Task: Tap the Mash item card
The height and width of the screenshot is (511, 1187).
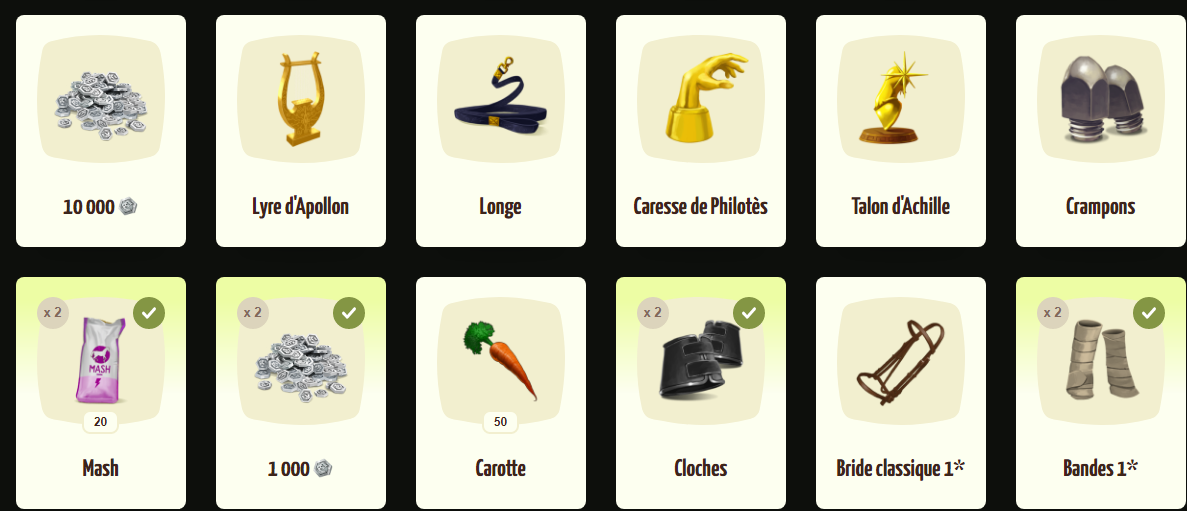Action: (101, 393)
